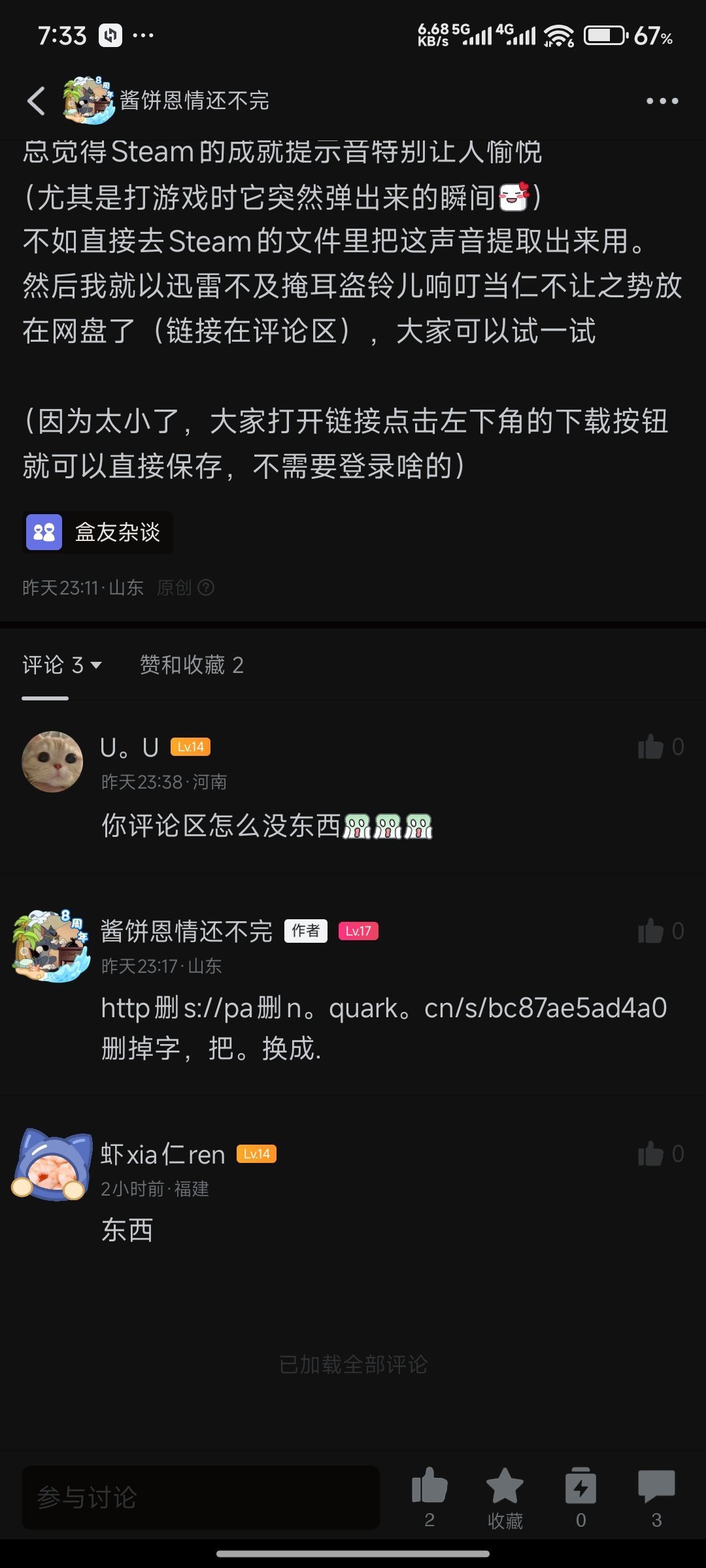Like U。U's comment
The width and height of the screenshot is (706, 1568).
click(651, 747)
